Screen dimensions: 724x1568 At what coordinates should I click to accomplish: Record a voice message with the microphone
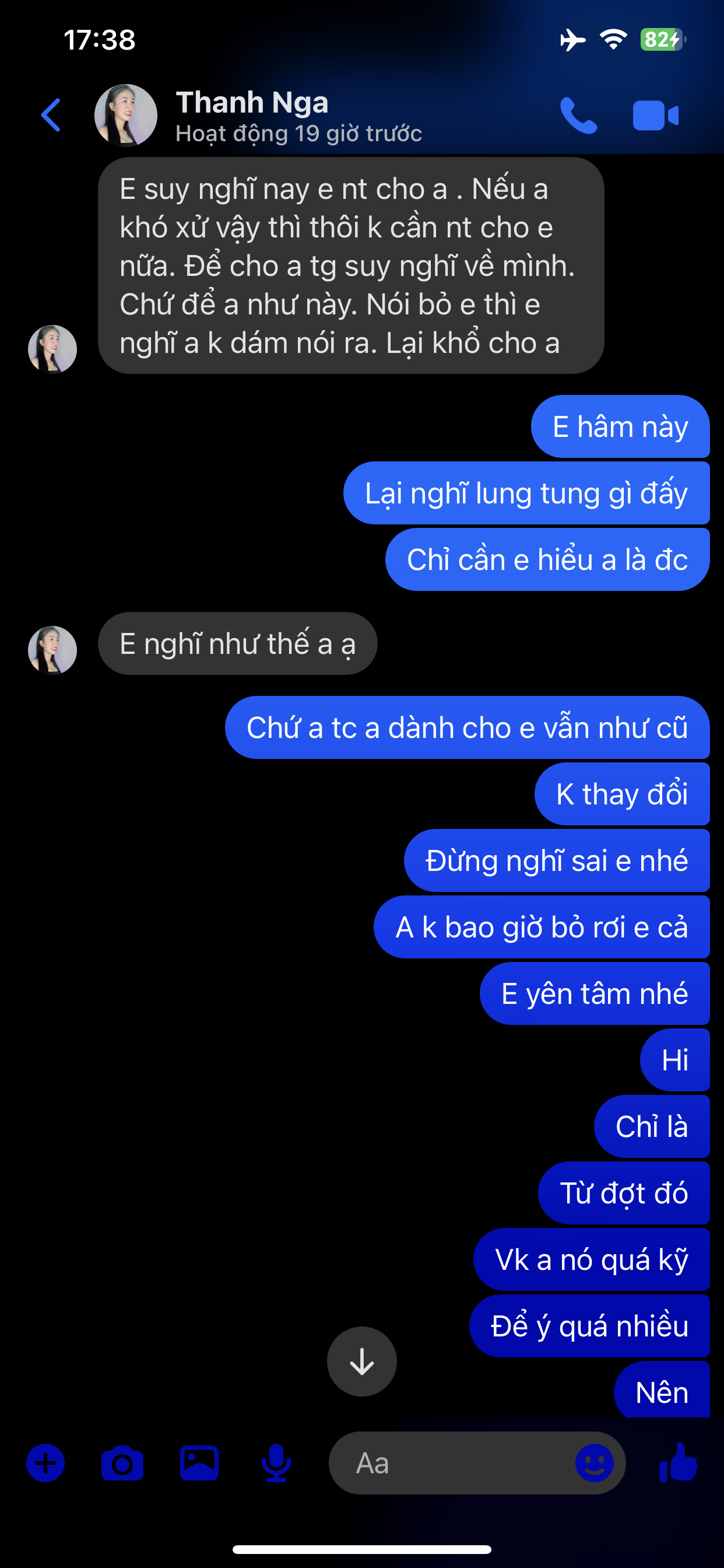point(276,1464)
